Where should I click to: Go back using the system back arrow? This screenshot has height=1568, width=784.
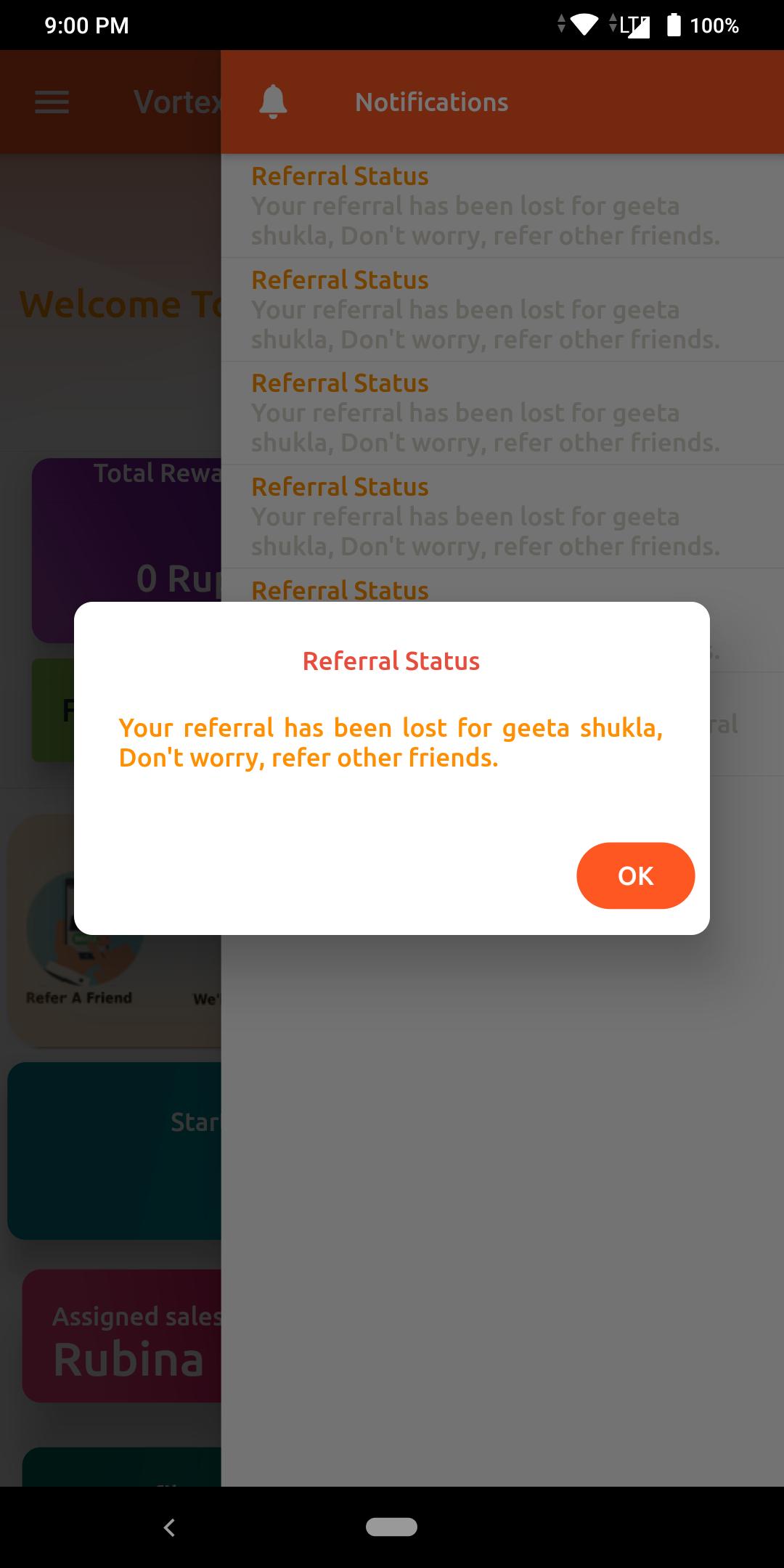(169, 1527)
